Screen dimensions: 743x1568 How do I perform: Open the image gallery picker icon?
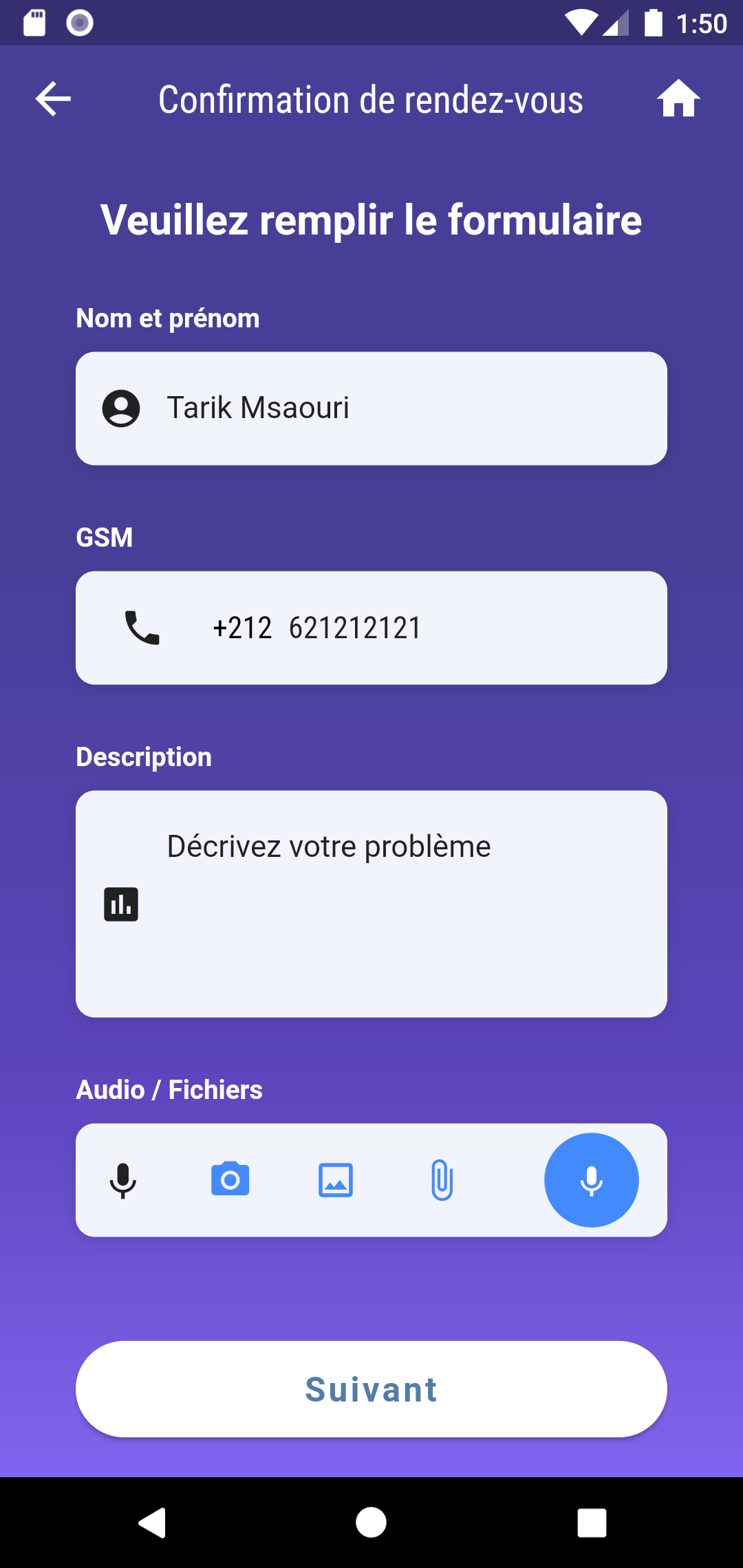click(336, 1179)
